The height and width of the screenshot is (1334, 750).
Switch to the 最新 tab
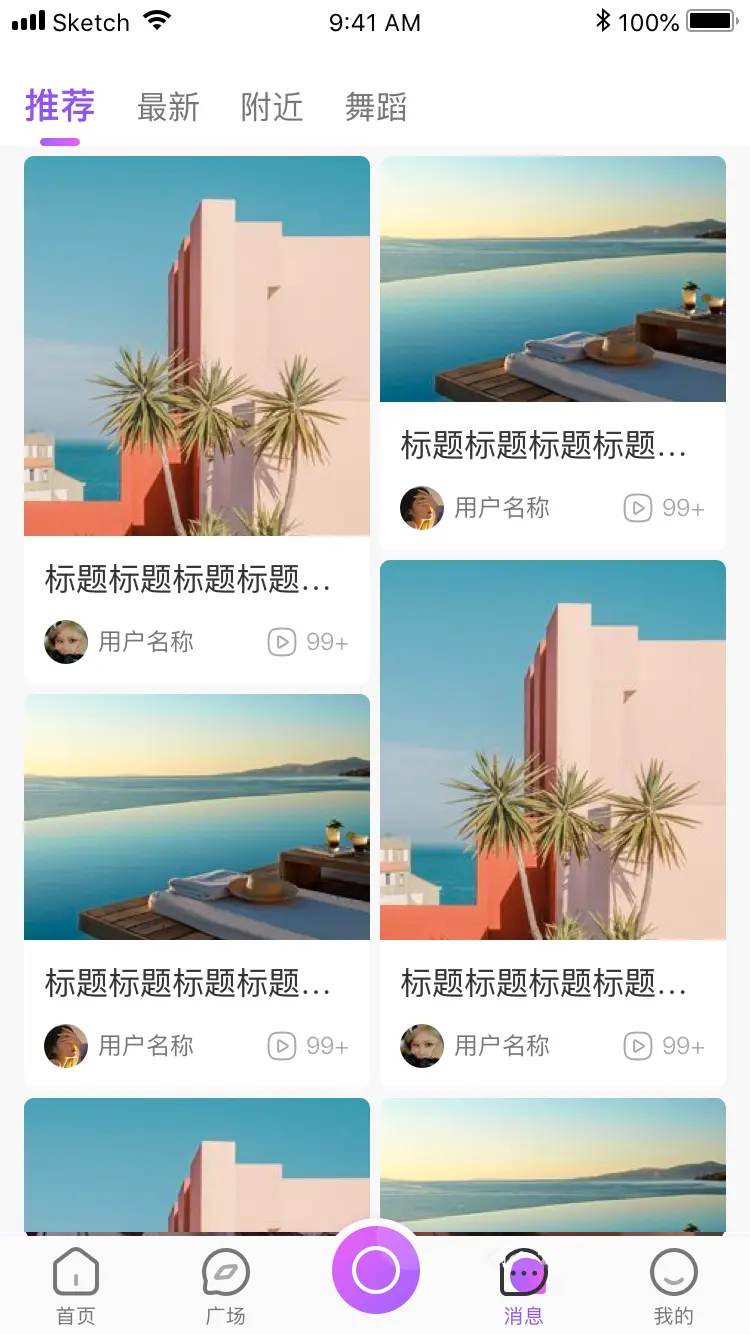pos(168,107)
